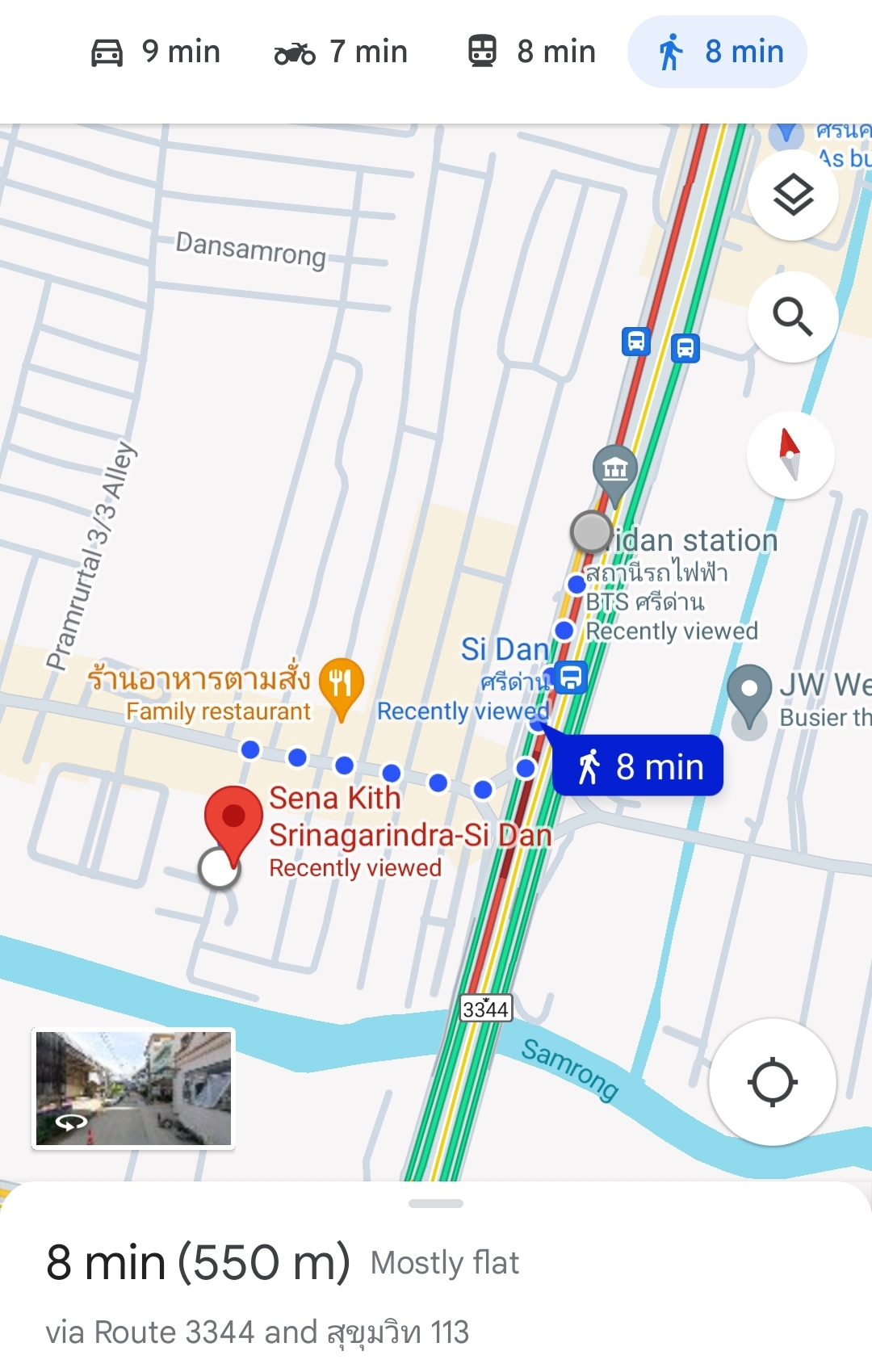
Task: Tap the 8 min walking route label
Action: coord(638,766)
